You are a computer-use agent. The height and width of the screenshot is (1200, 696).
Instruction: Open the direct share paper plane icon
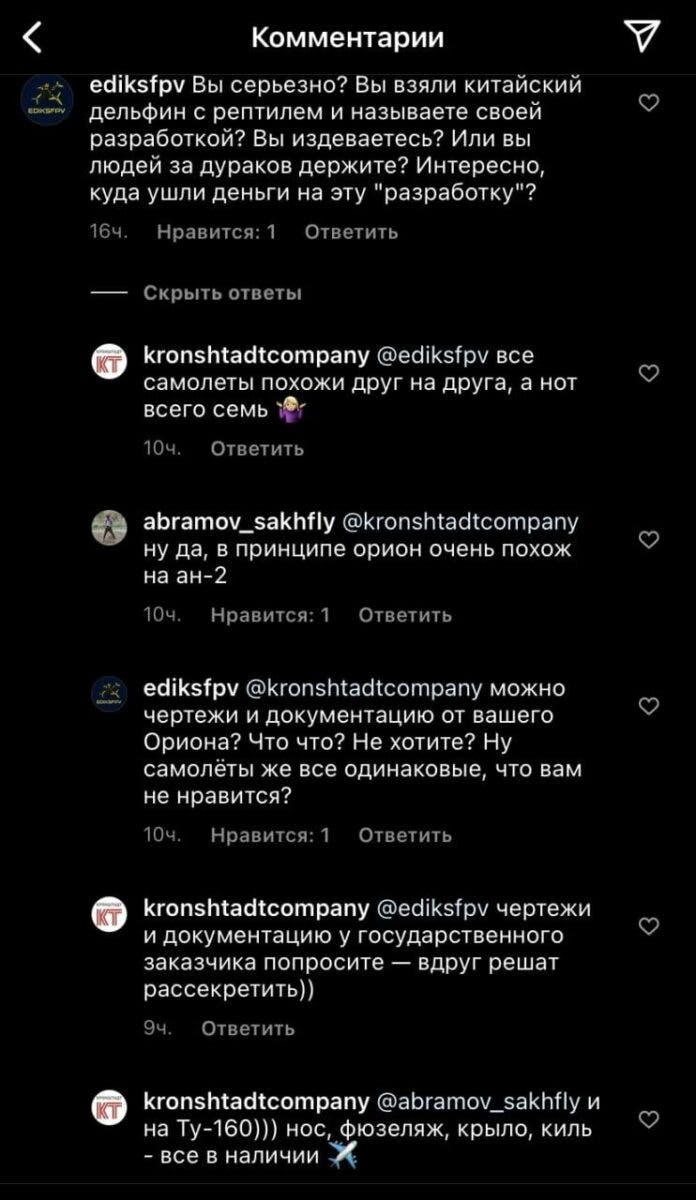point(642,38)
